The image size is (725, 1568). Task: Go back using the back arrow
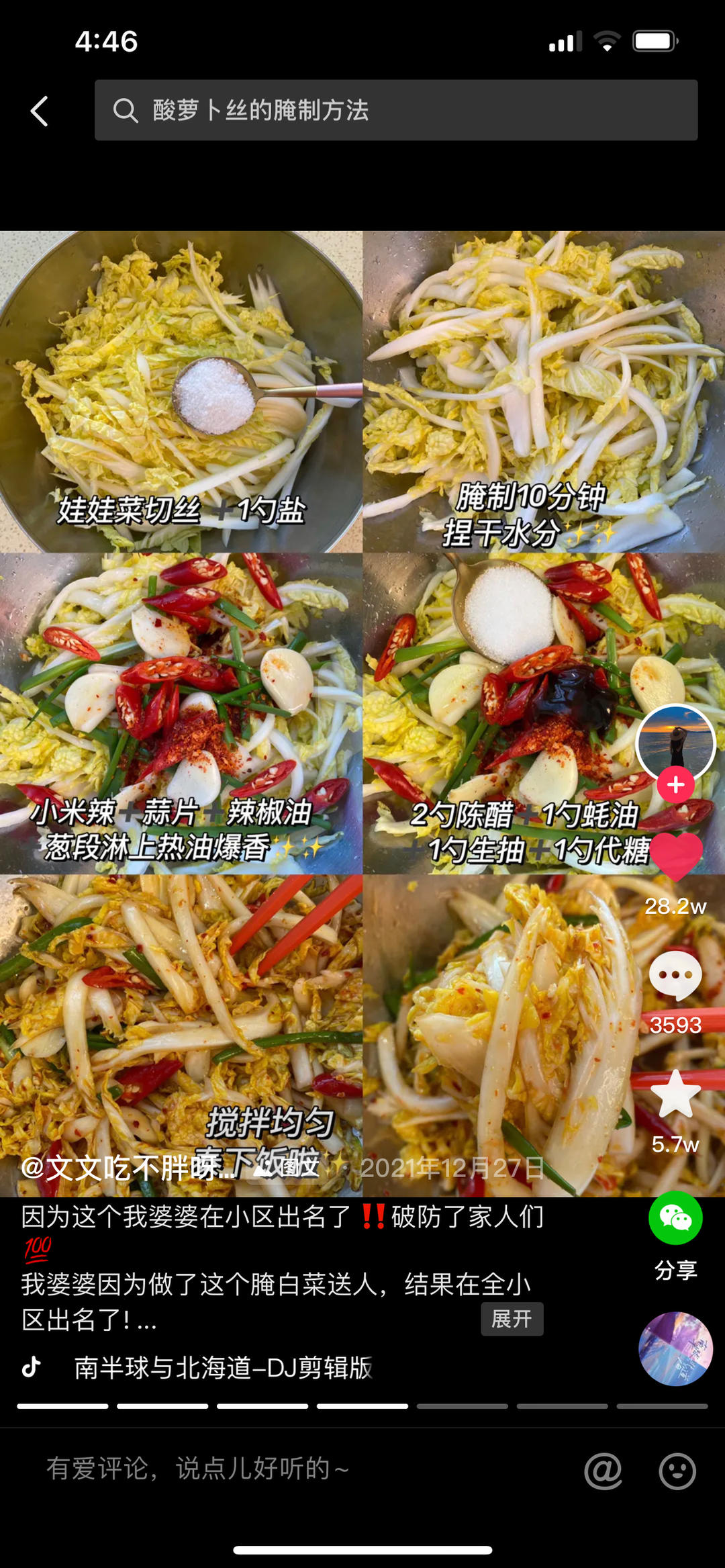click(x=40, y=111)
